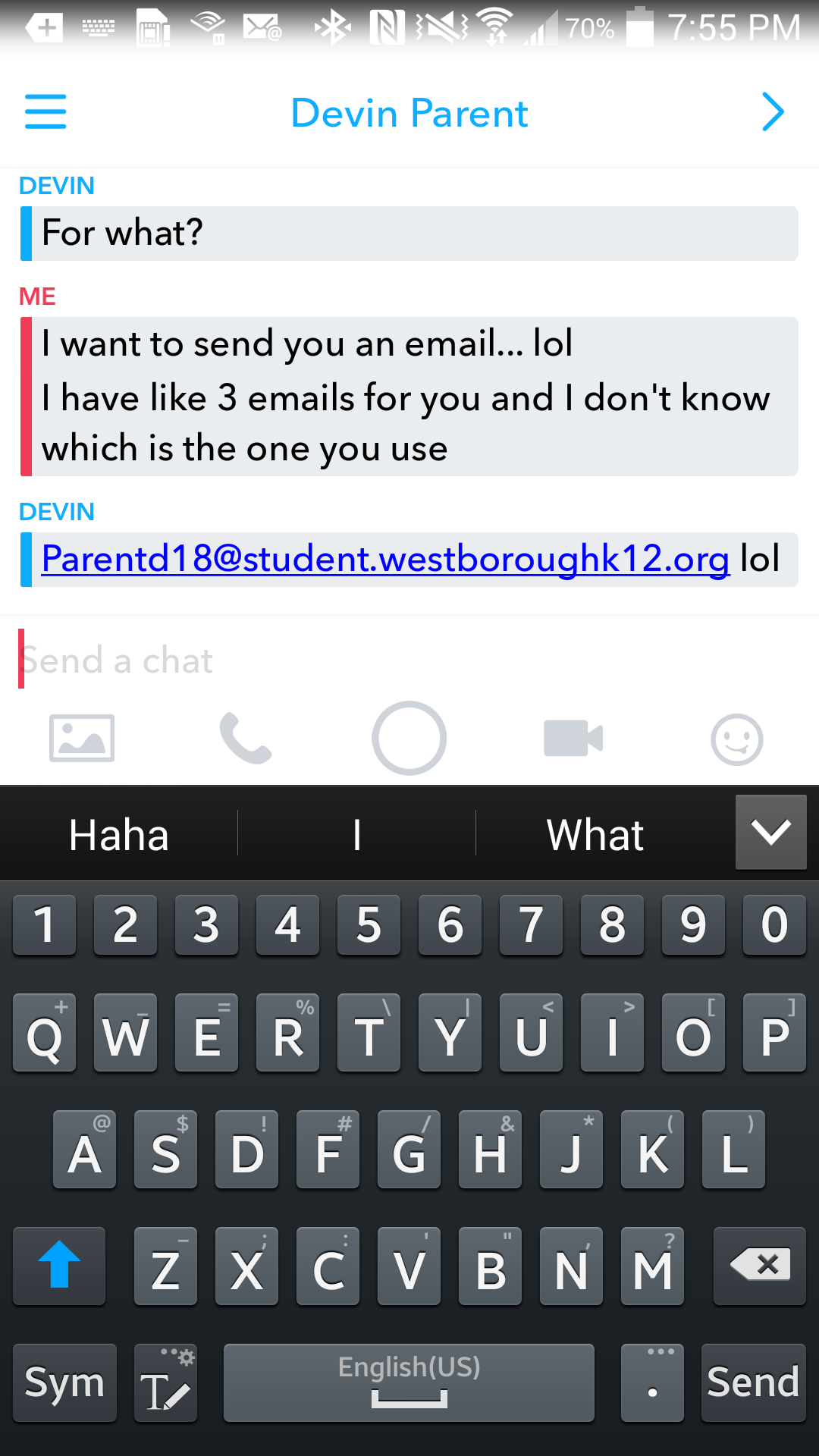
Task: Open the hamburger menu icon
Action: coord(45,112)
